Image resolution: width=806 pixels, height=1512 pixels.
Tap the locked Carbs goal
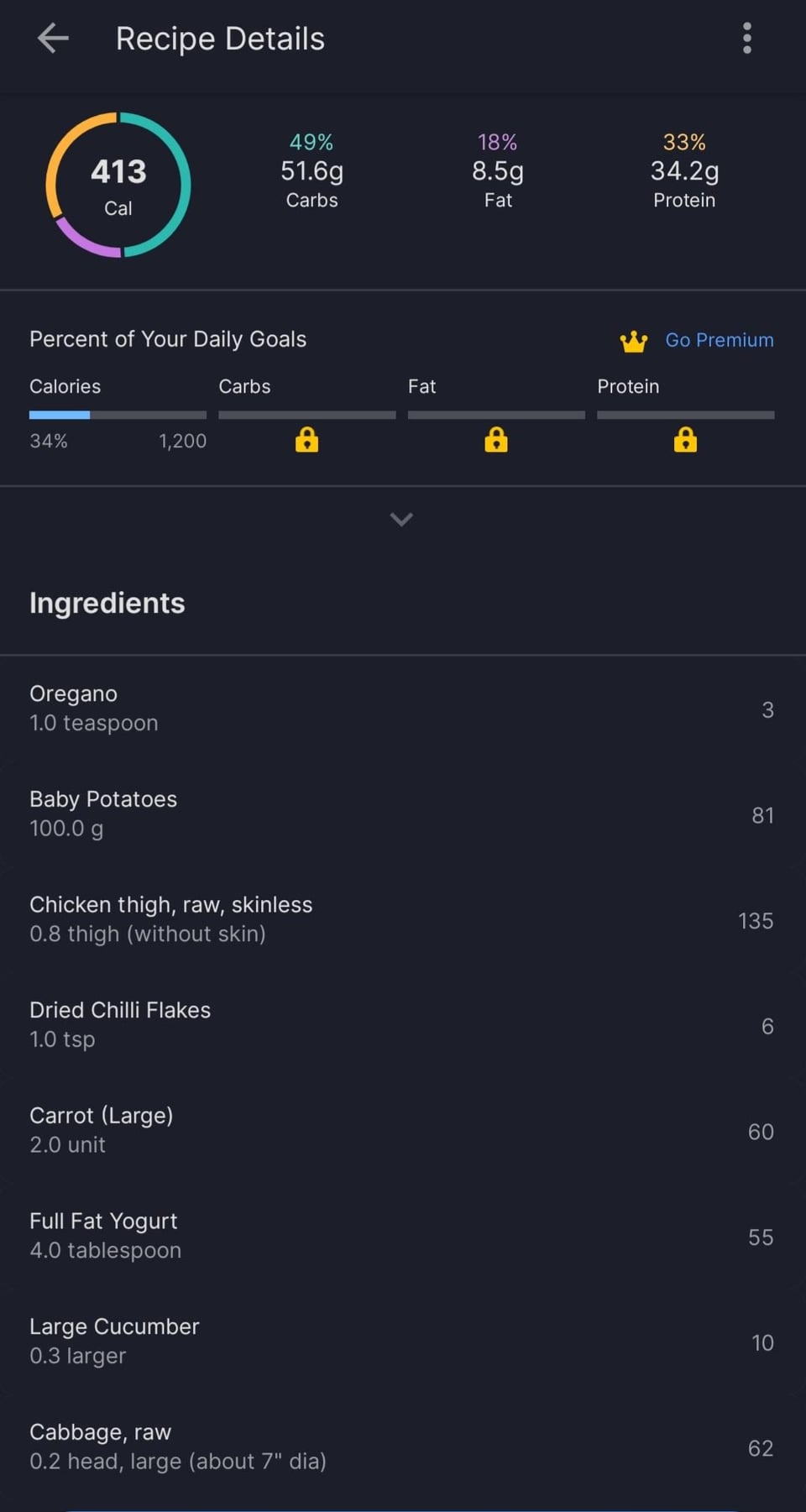tap(307, 439)
